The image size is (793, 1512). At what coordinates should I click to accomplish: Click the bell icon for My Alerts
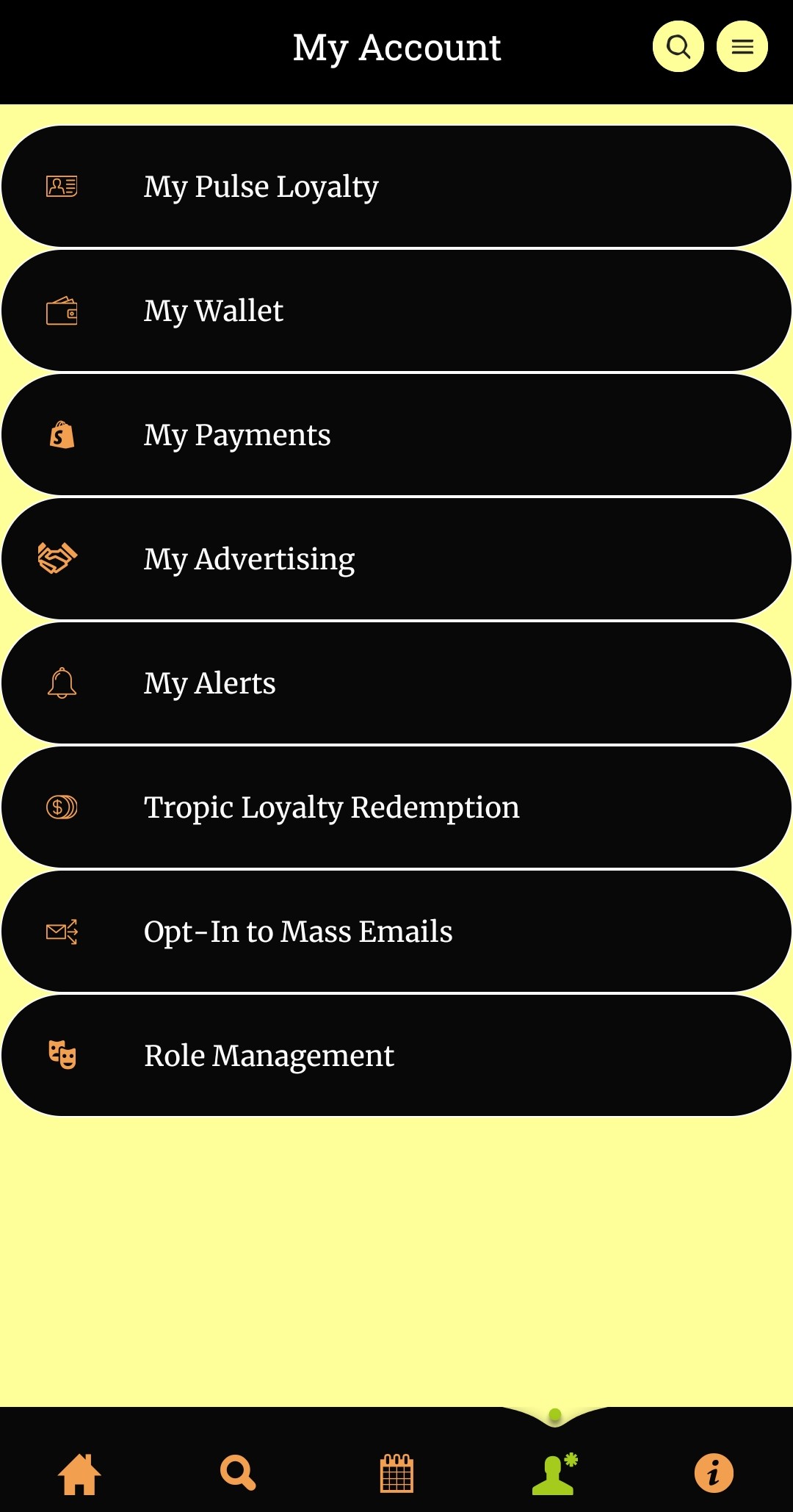pos(62,683)
